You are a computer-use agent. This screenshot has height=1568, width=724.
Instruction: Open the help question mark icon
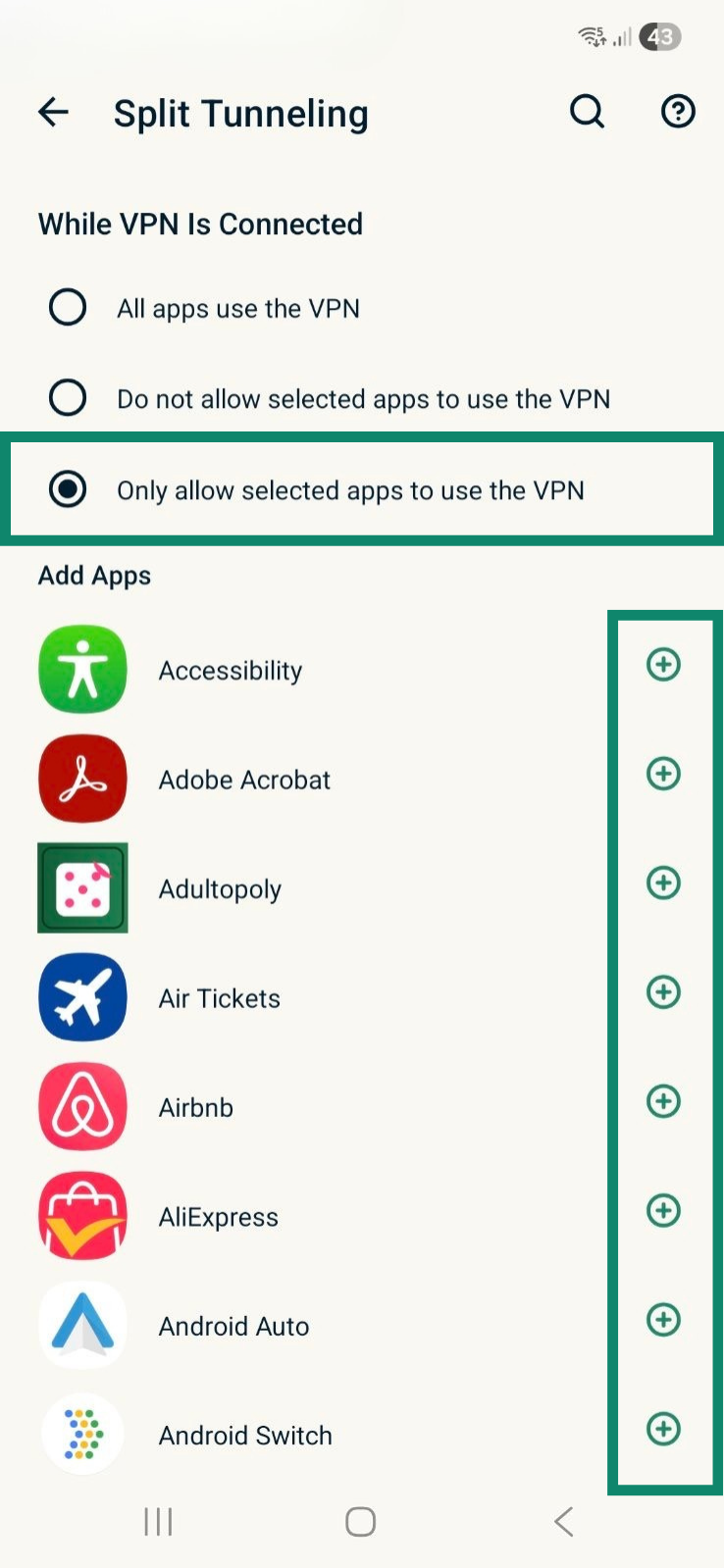tap(677, 113)
